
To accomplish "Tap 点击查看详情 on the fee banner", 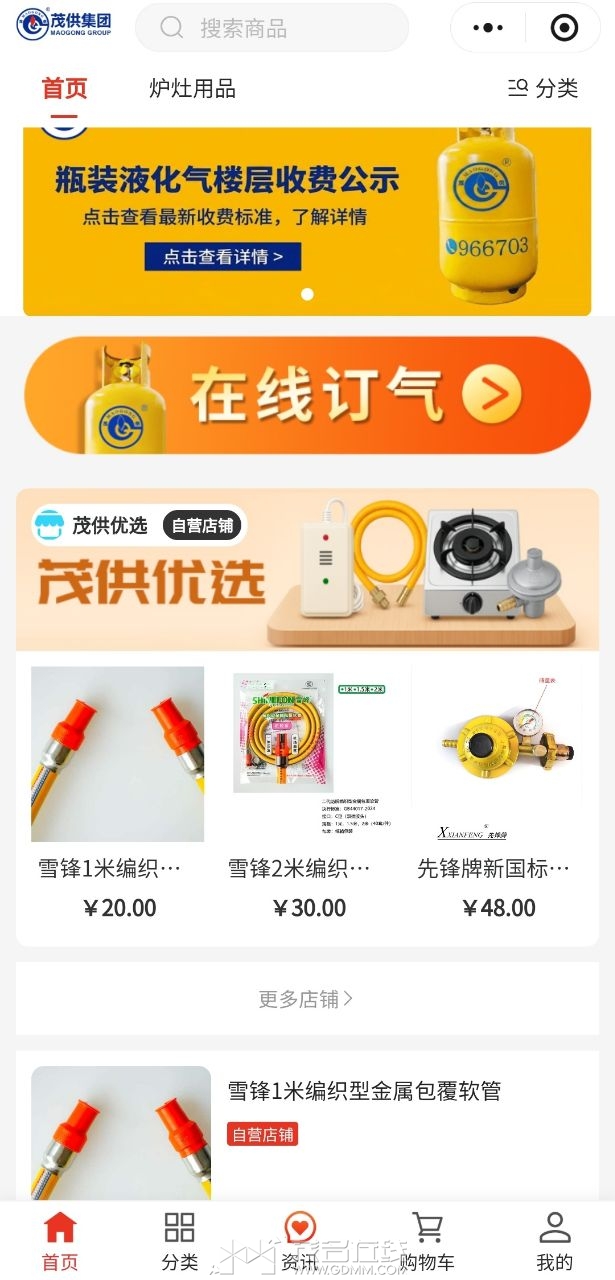I will click(222, 256).
